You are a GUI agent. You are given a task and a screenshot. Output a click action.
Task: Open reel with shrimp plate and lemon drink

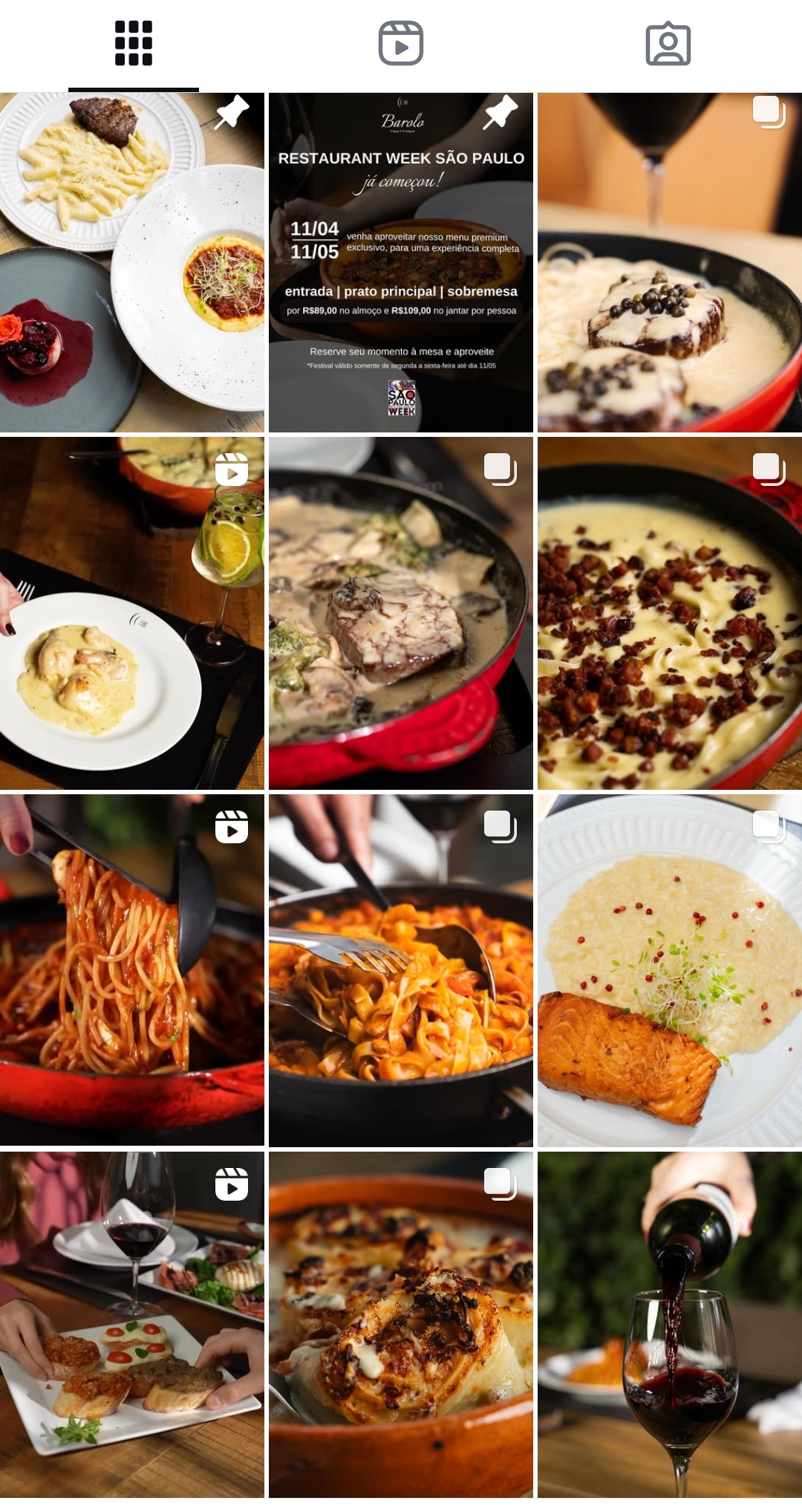[132, 613]
